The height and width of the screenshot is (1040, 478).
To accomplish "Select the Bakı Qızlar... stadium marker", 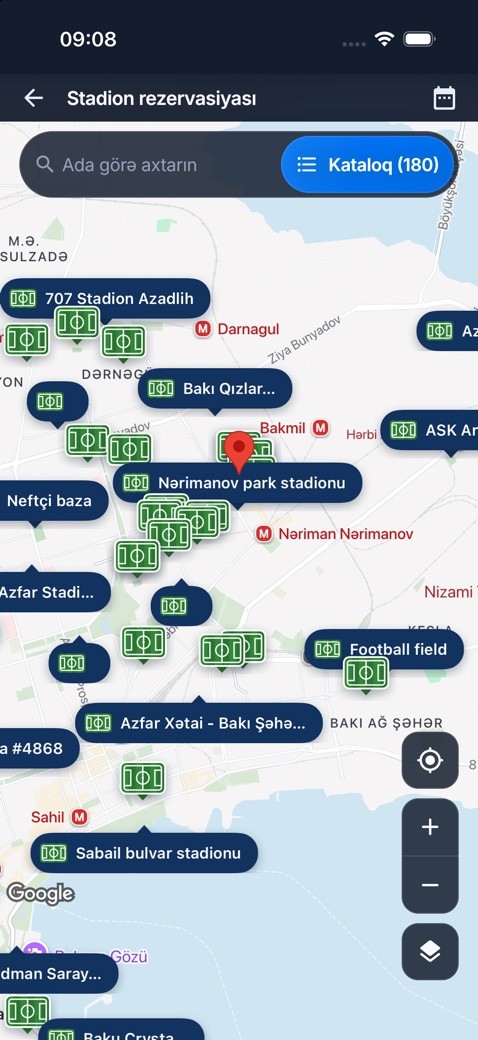I will click(x=215, y=389).
